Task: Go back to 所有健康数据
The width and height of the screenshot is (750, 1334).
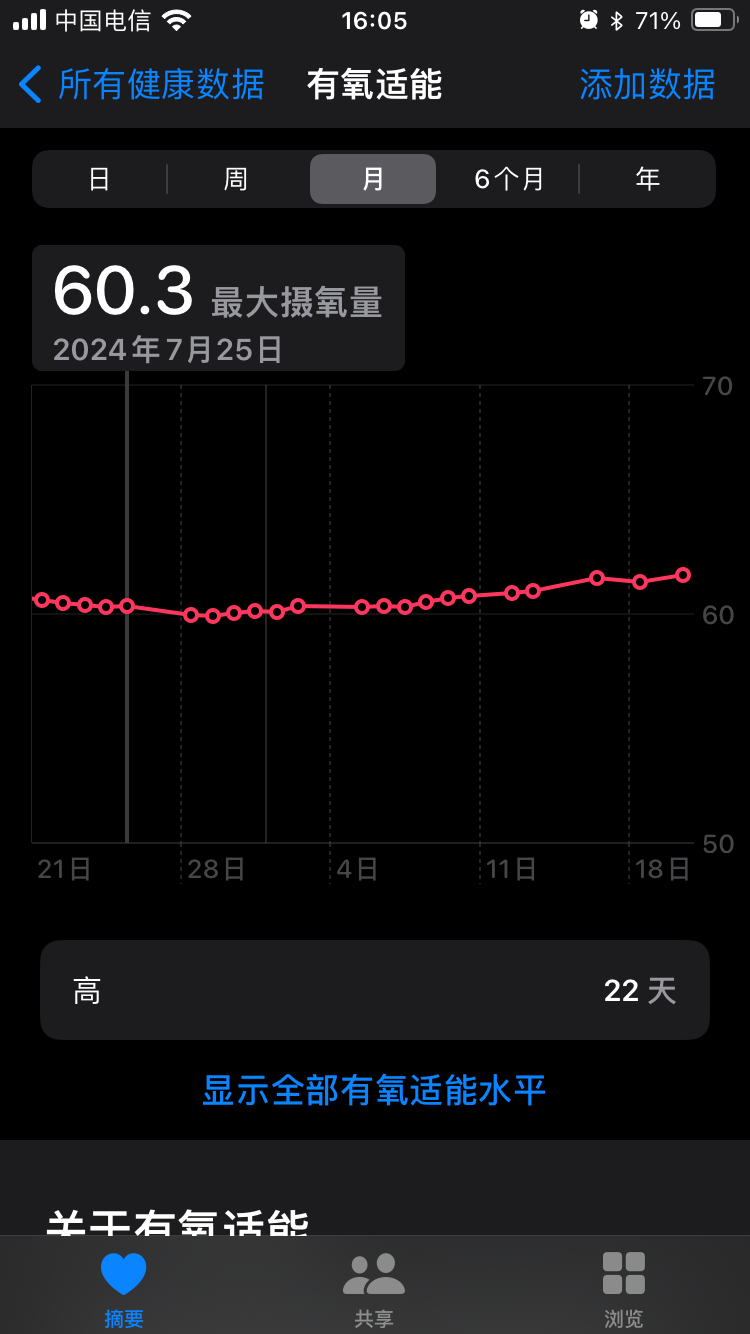Action: click(142, 85)
